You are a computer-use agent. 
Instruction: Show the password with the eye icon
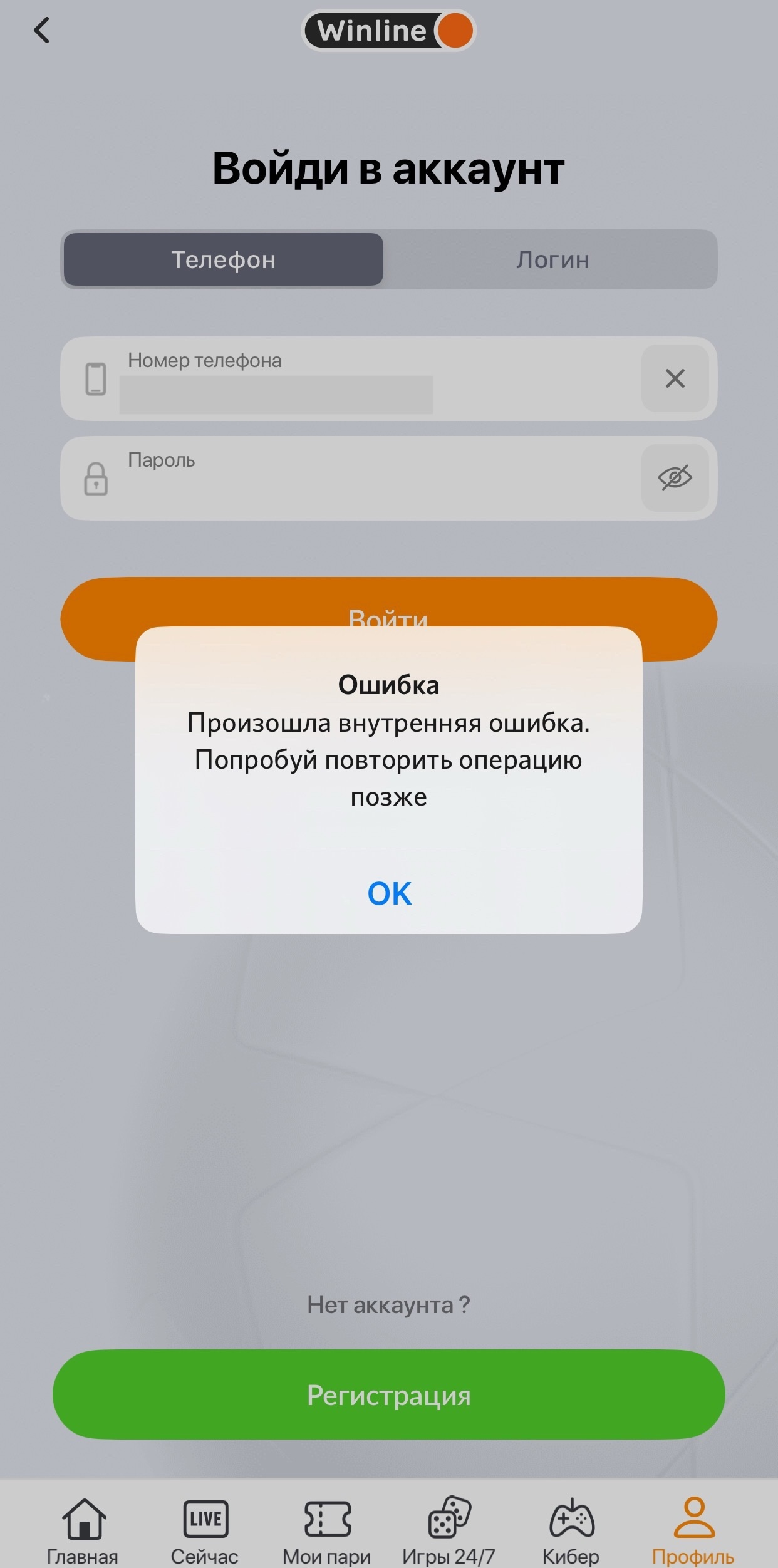tap(675, 478)
